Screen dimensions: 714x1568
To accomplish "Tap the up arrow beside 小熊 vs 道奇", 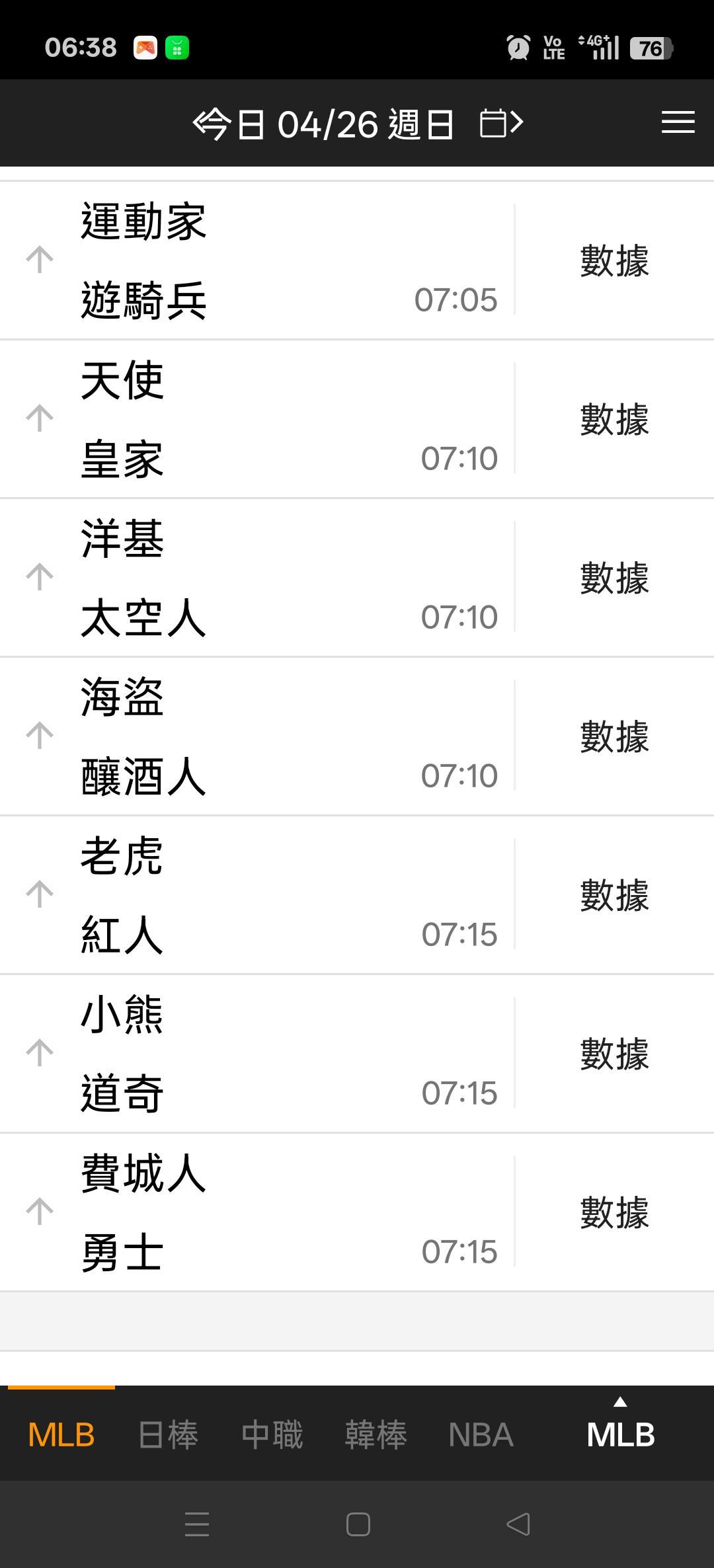I will 40,1052.
